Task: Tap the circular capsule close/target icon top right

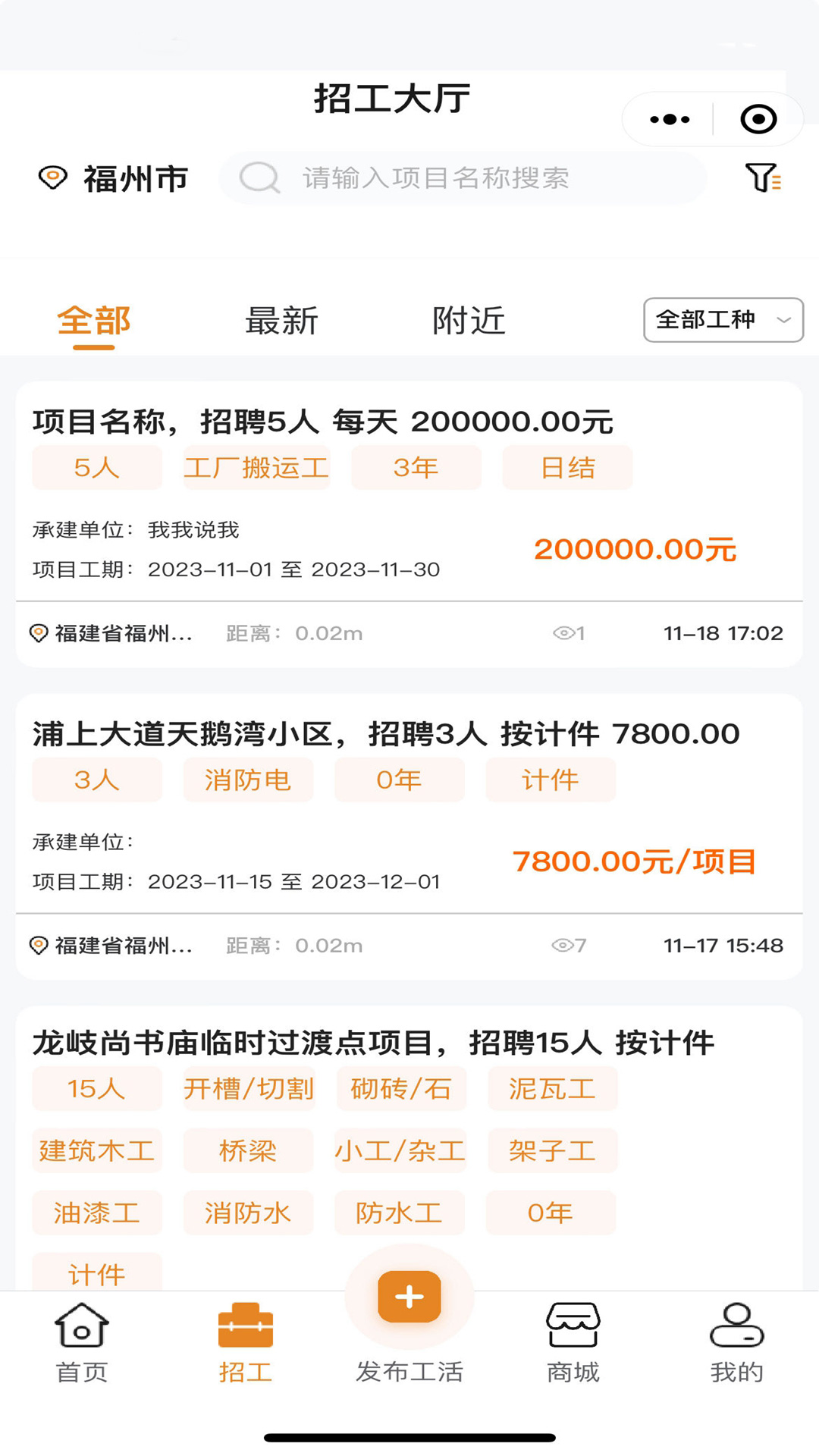Action: point(758,118)
